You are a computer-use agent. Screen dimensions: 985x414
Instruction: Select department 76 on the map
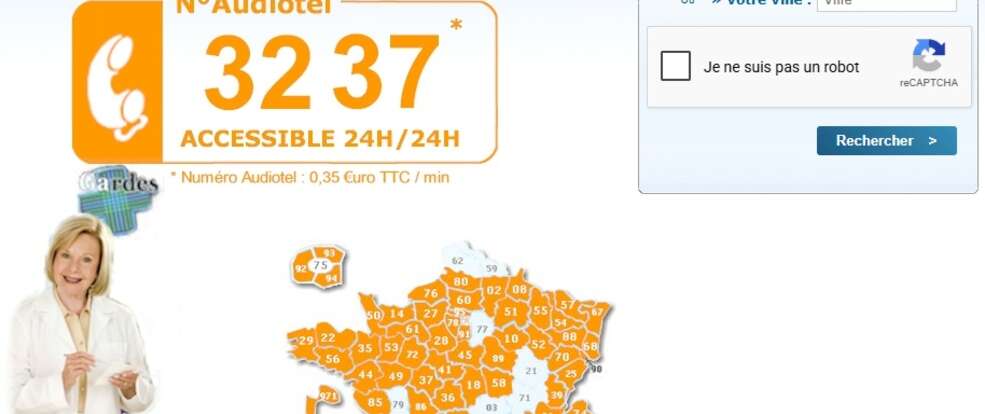(x=431, y=294)
